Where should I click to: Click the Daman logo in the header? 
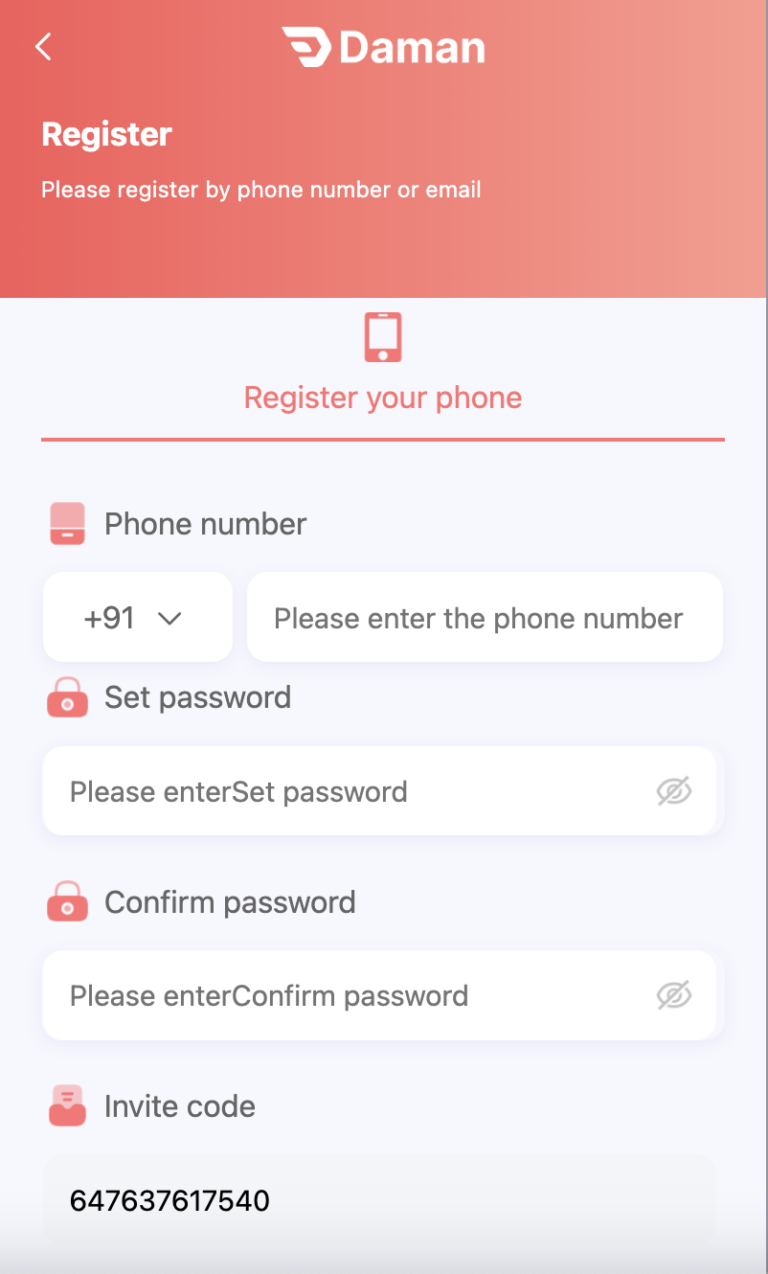(x=383, y=46)
